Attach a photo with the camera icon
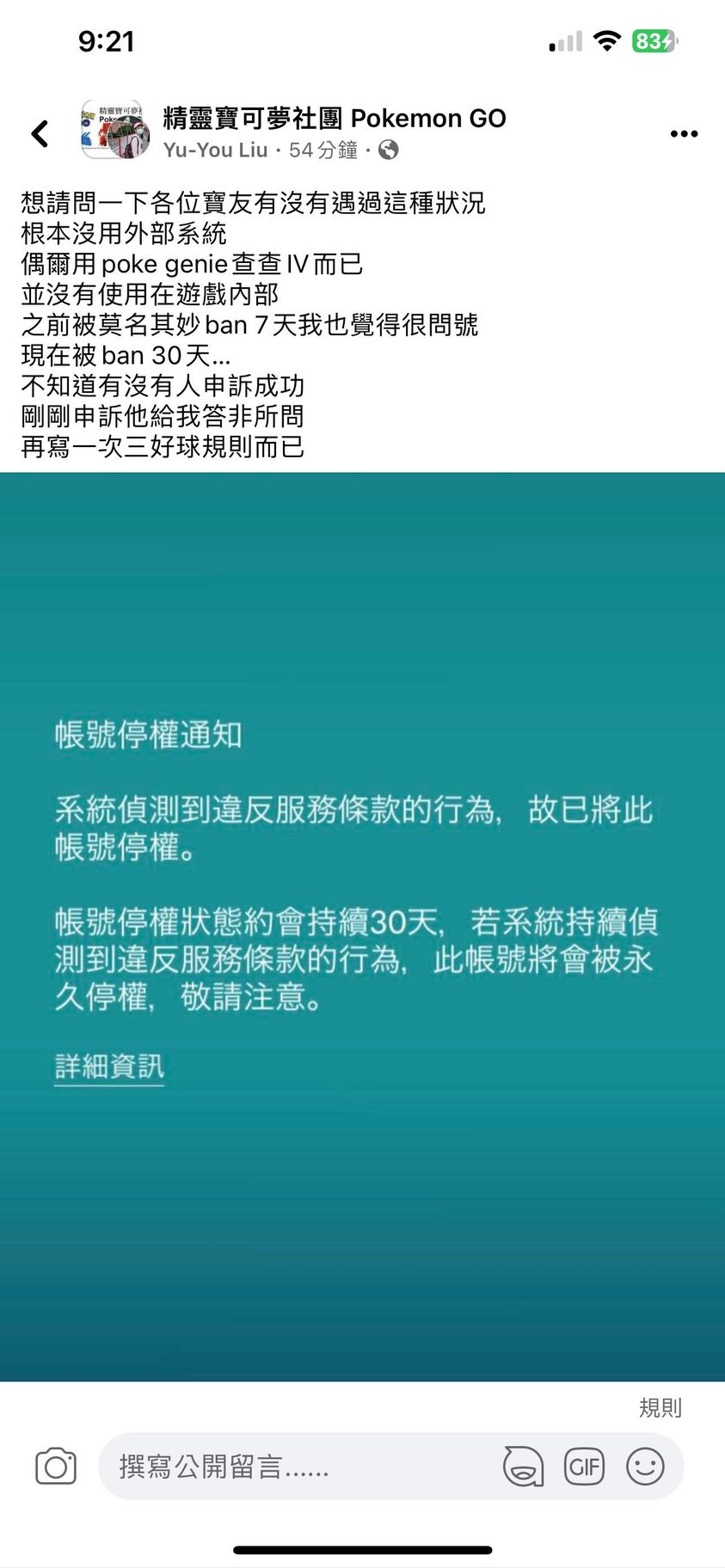725x1568 pixels. 56,1467
